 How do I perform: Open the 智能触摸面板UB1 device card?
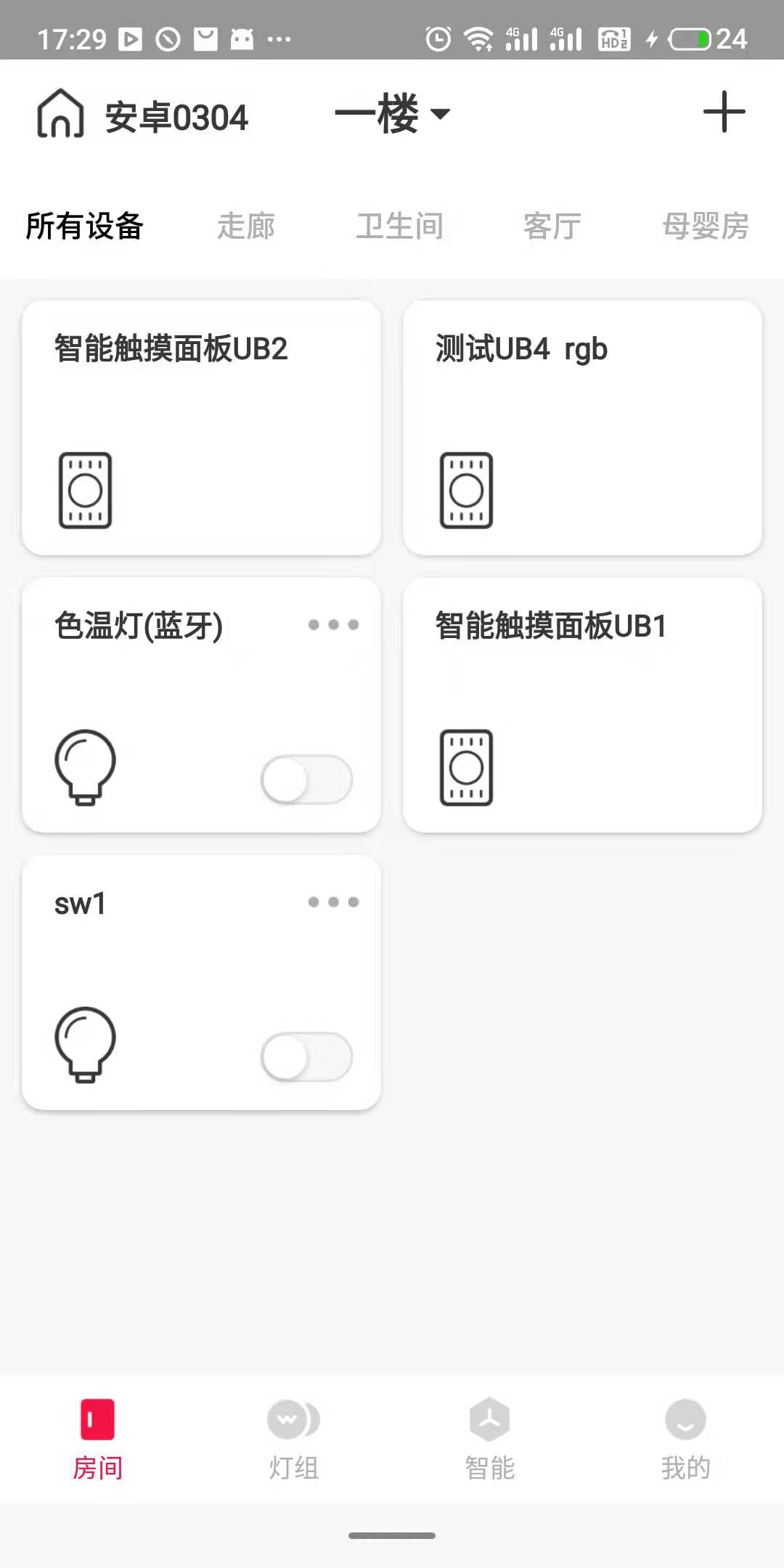point(582,706)
